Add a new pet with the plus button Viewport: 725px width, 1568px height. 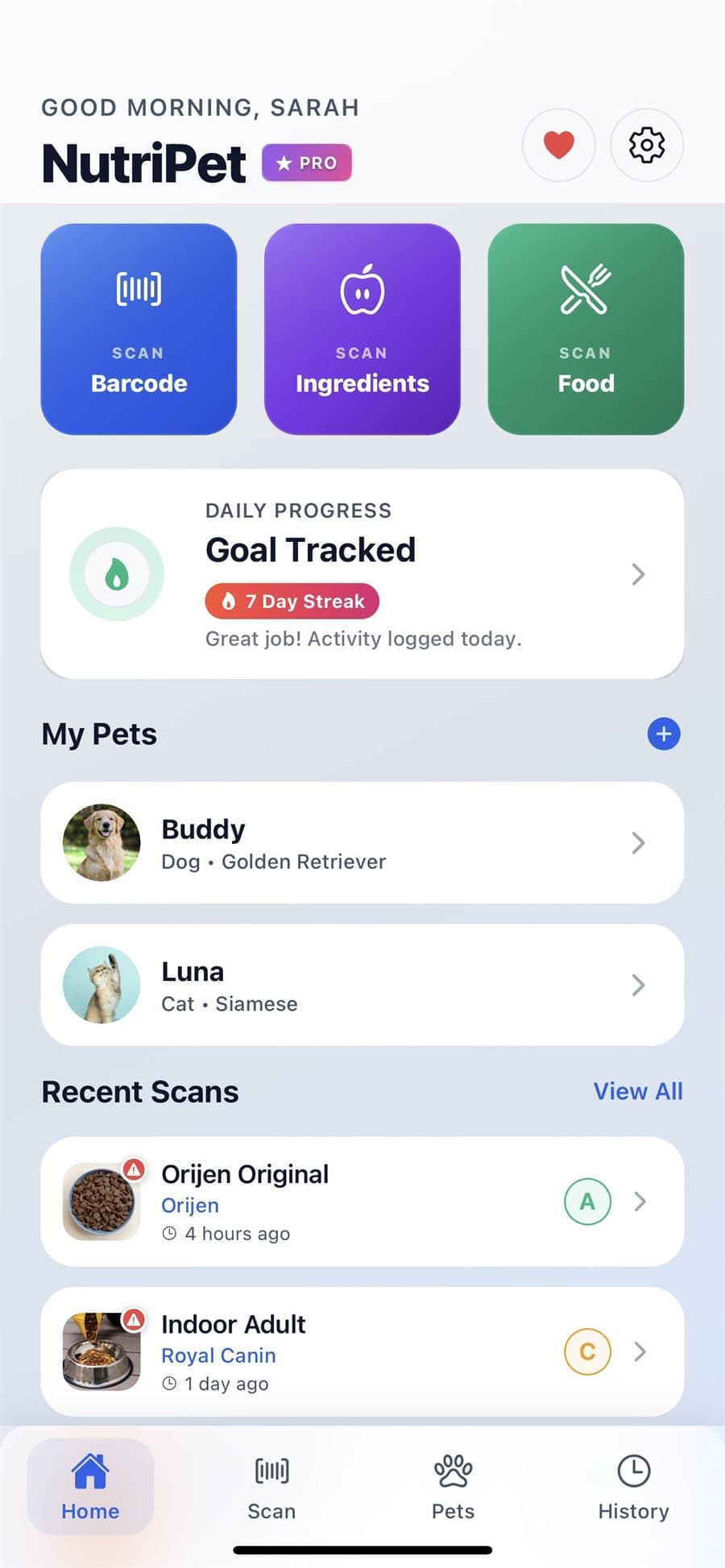pos(664,734)
